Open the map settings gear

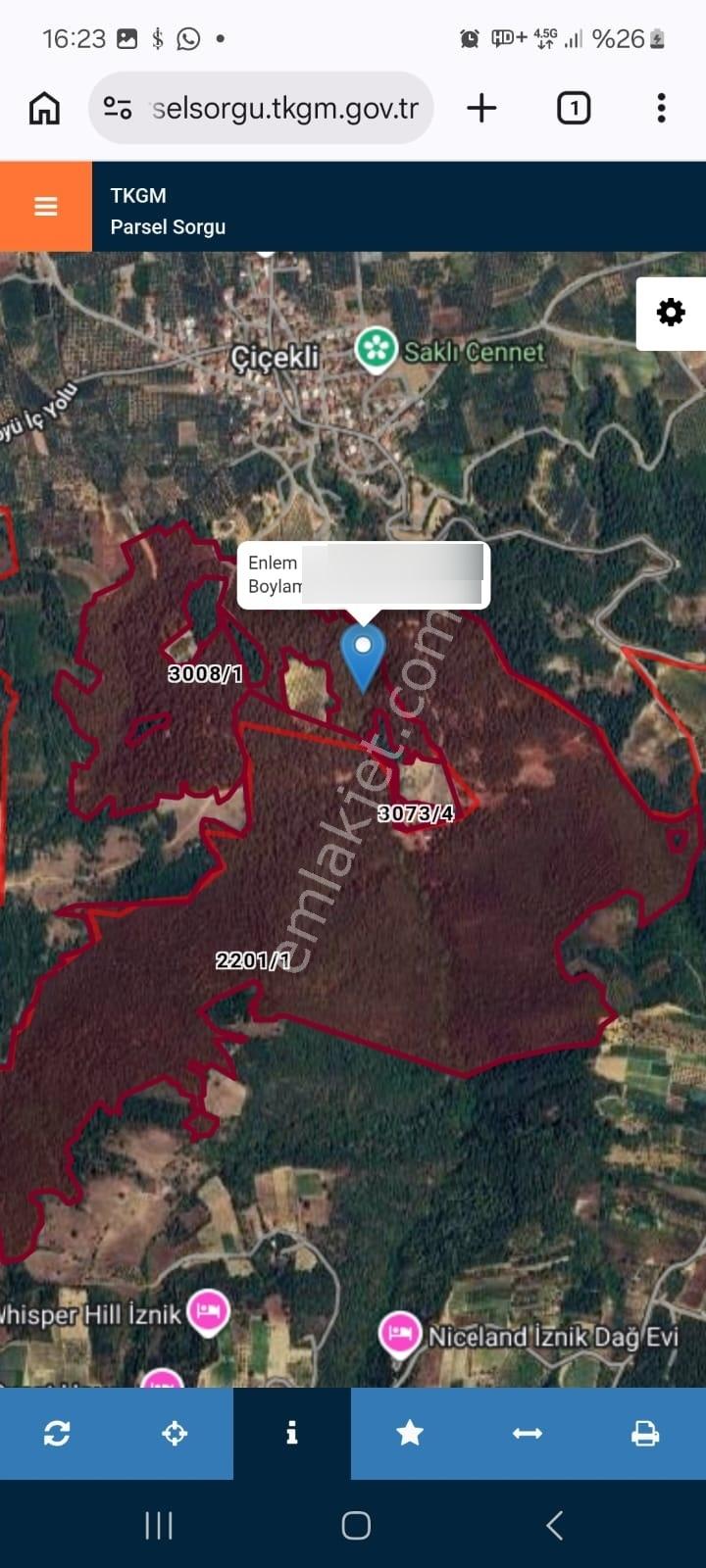(x=671, y=314)
